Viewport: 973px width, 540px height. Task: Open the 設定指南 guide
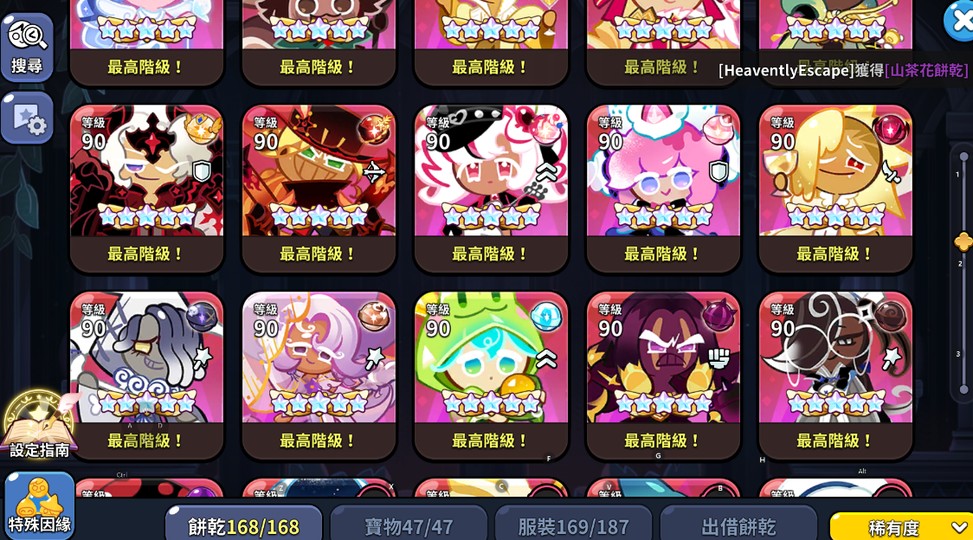39,427
